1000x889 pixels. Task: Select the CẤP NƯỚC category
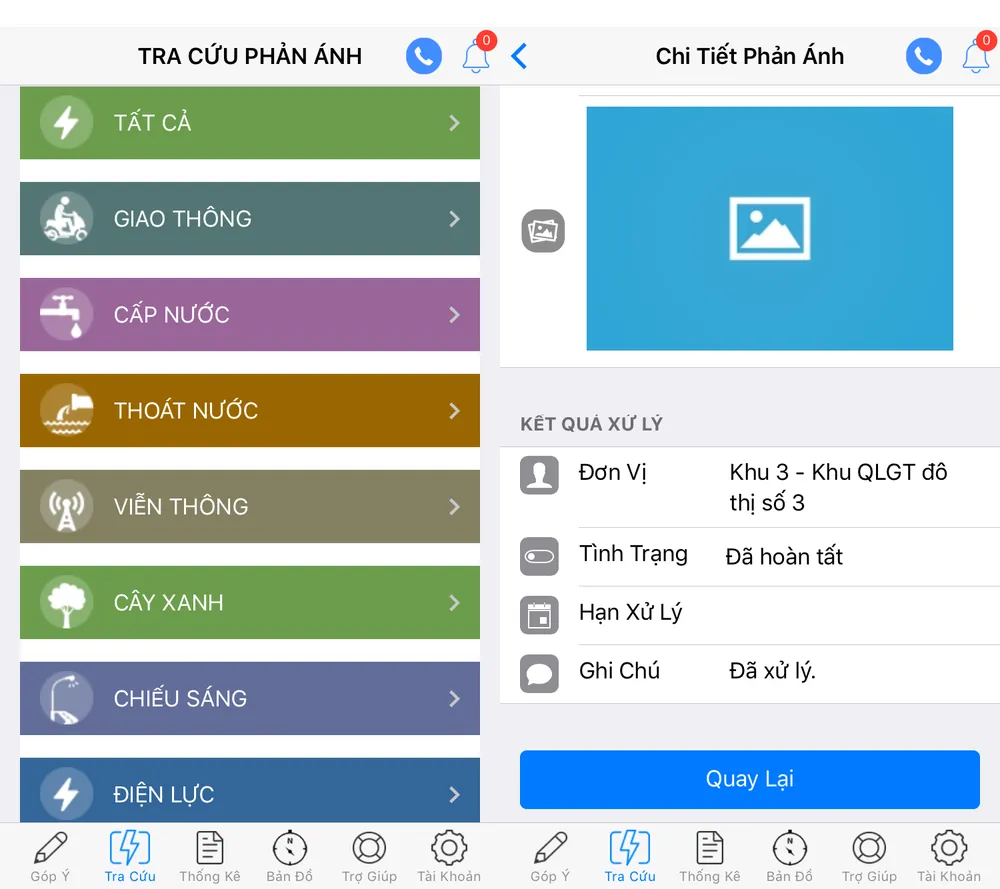pos(250,315)
